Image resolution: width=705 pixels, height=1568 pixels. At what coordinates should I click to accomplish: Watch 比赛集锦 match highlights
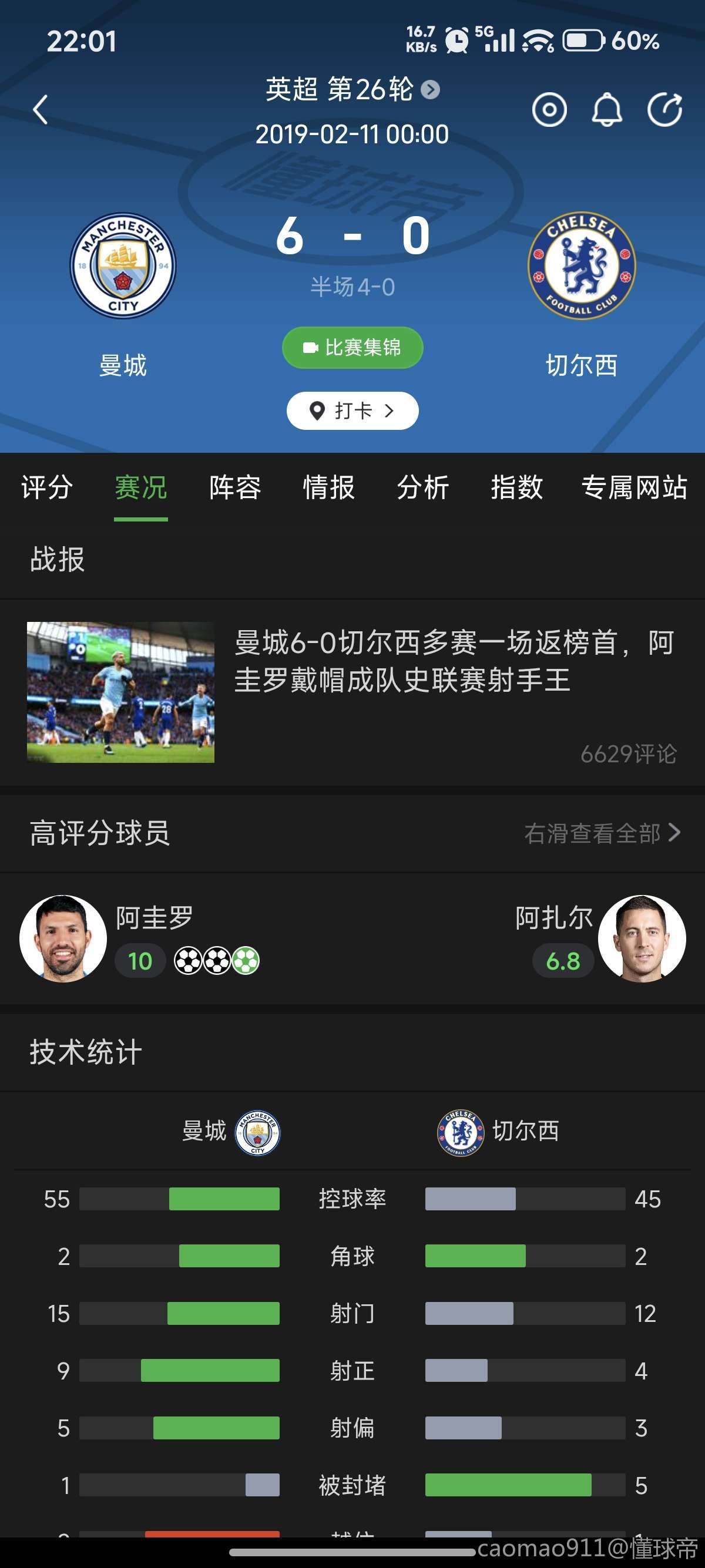(352, 348)
